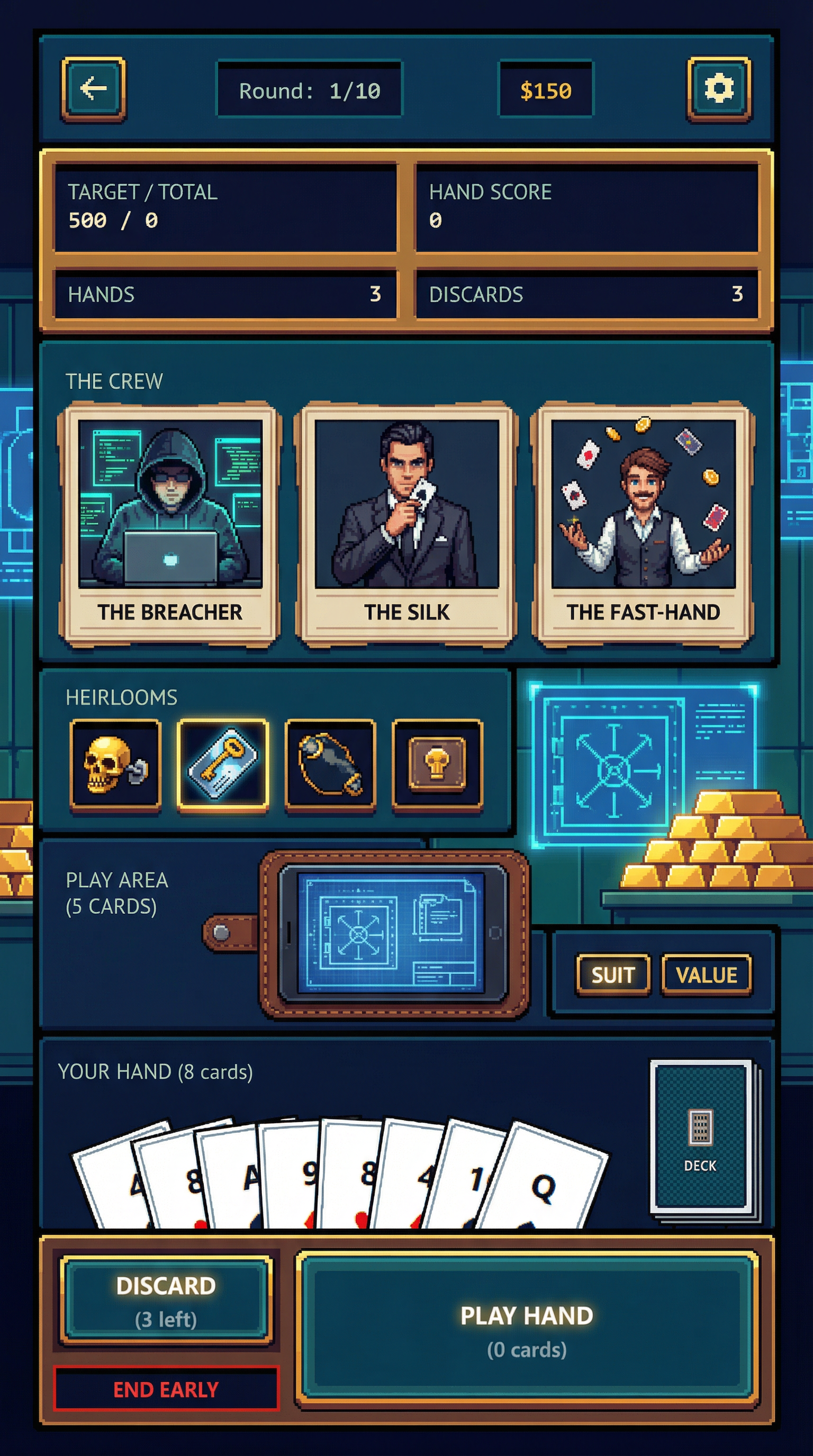Tap the golden skull heirloom
This screenshot has height=1456, width=813.
click(115, 765)
